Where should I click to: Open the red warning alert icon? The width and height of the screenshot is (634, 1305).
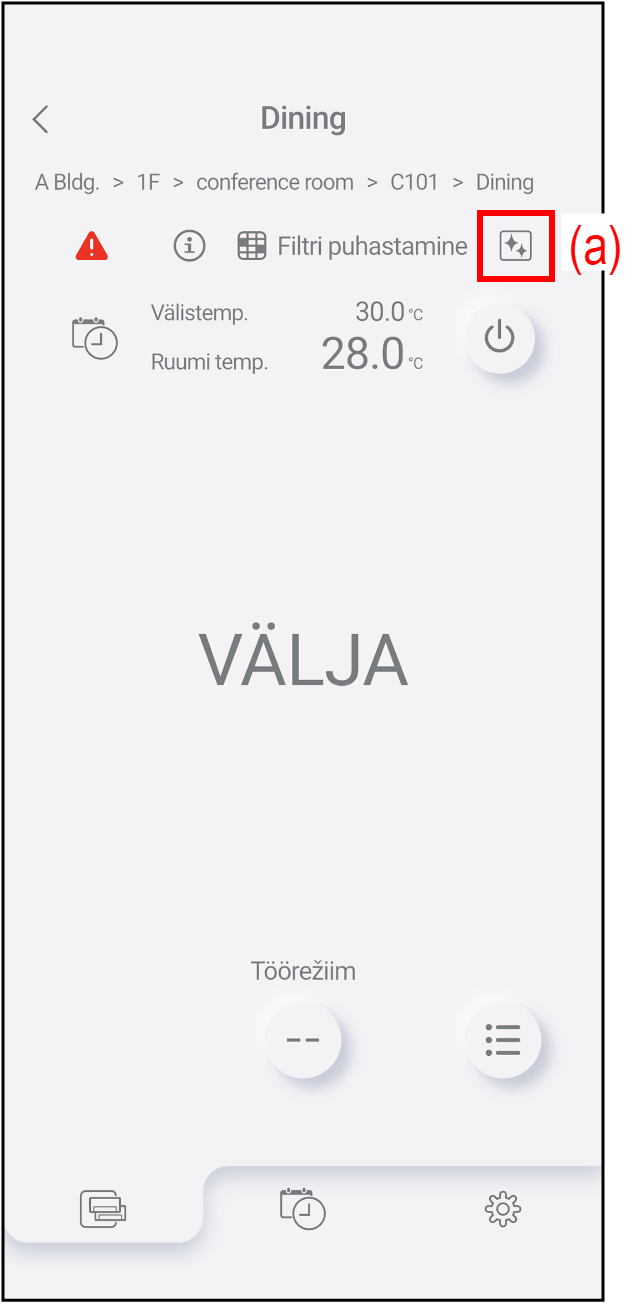92,245
